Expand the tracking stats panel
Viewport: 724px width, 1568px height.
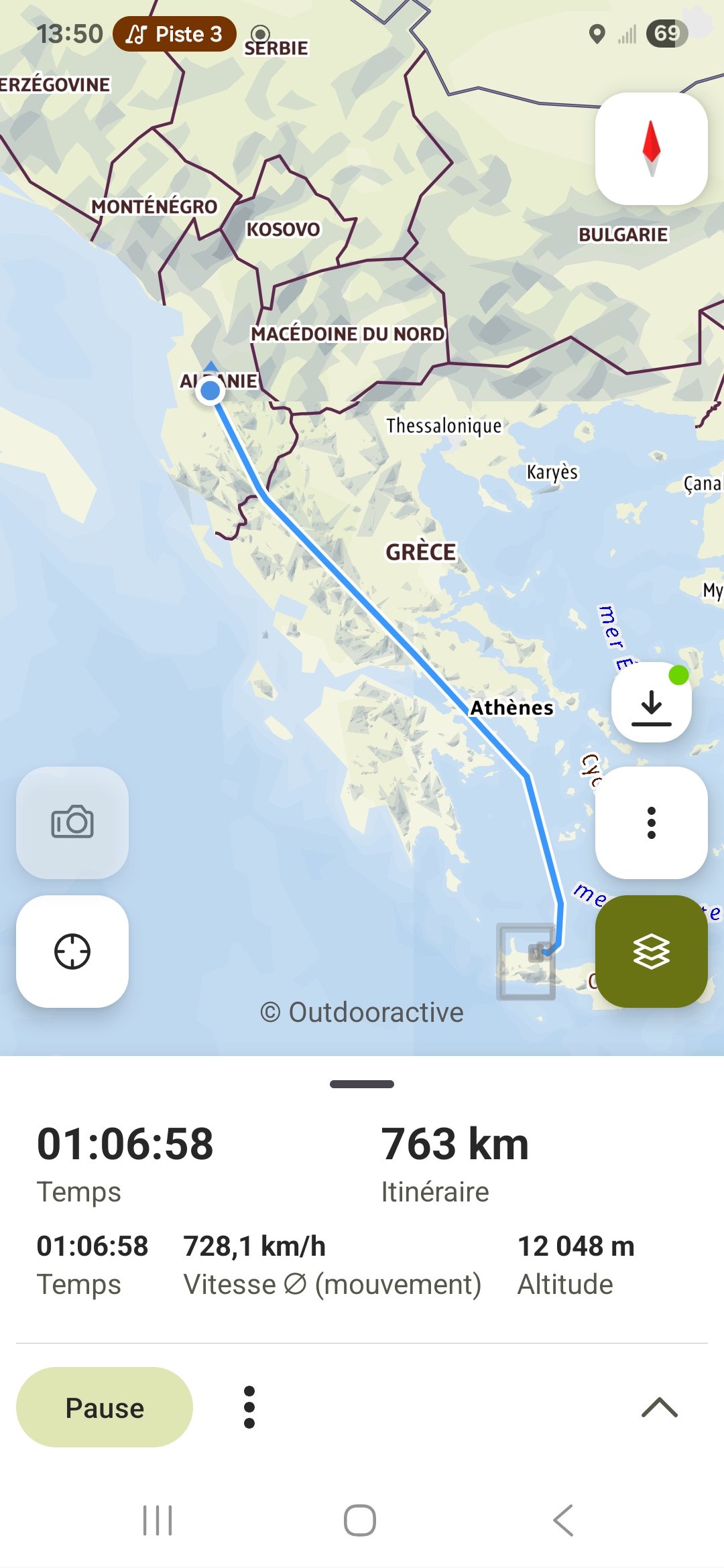coord(659,1408)
